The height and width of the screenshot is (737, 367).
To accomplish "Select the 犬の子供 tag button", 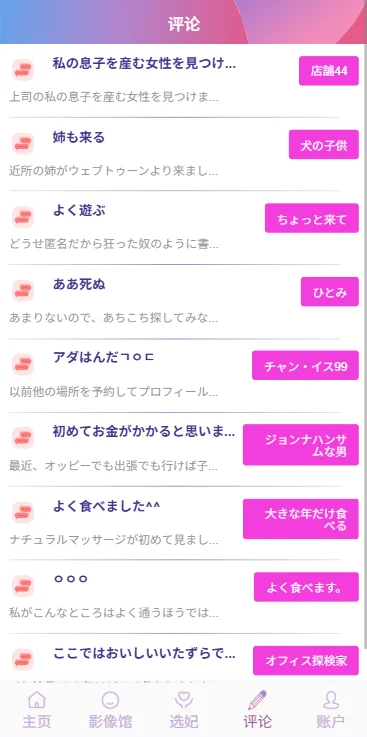I will 324,145.
